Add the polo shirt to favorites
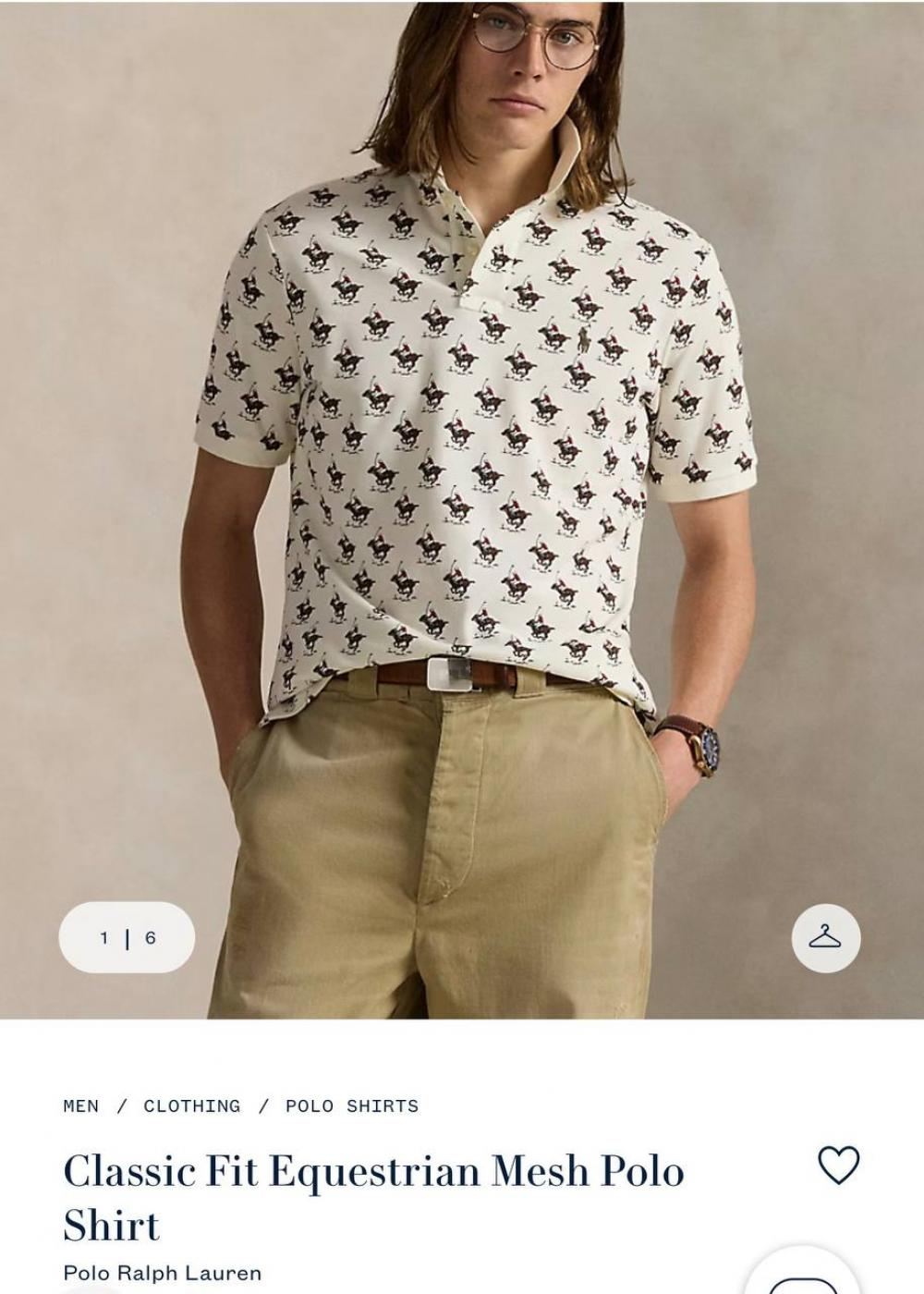Image resolution: width=924 pixels, height=1294 pixels. tap(838, 1165)
